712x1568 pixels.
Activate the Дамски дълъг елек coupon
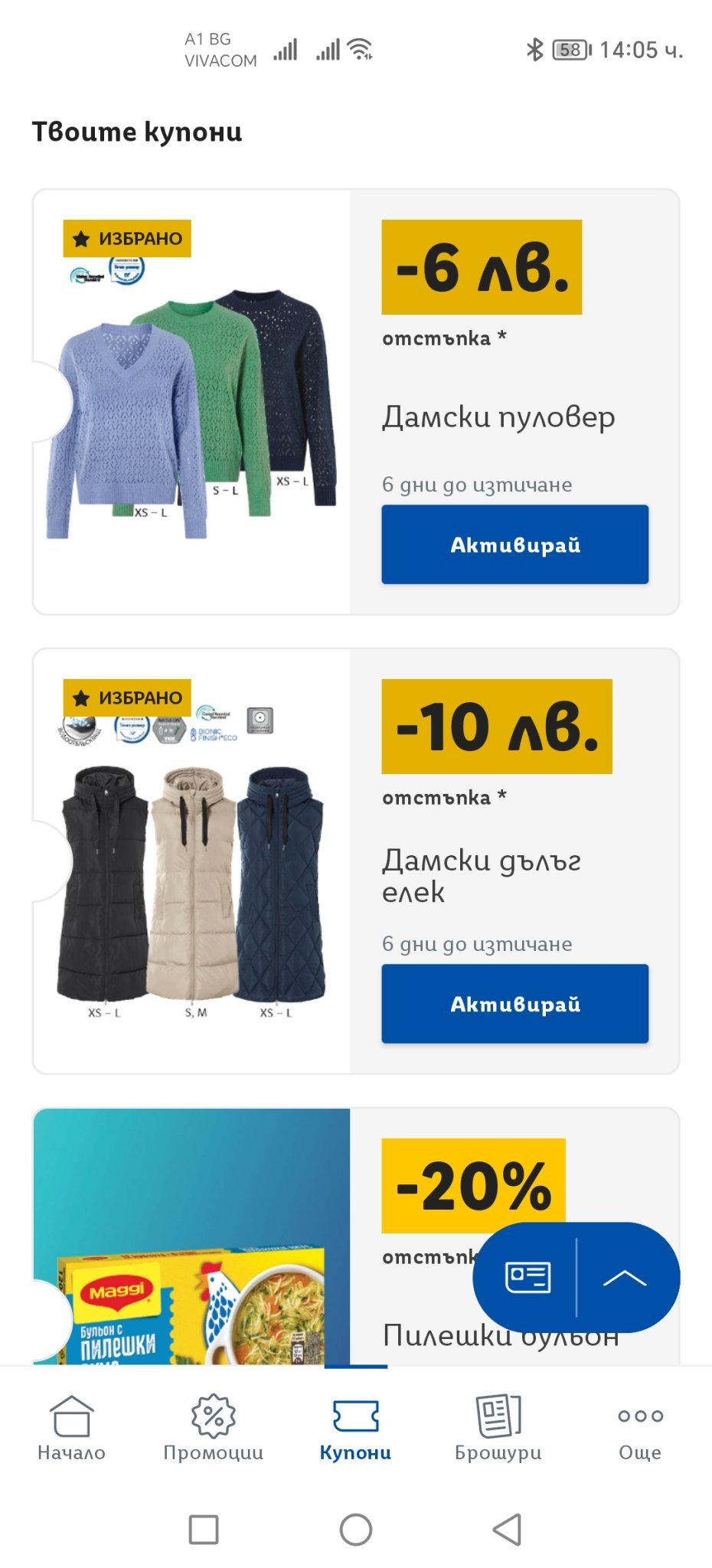pyautogui.click(x=514, y=1004)
